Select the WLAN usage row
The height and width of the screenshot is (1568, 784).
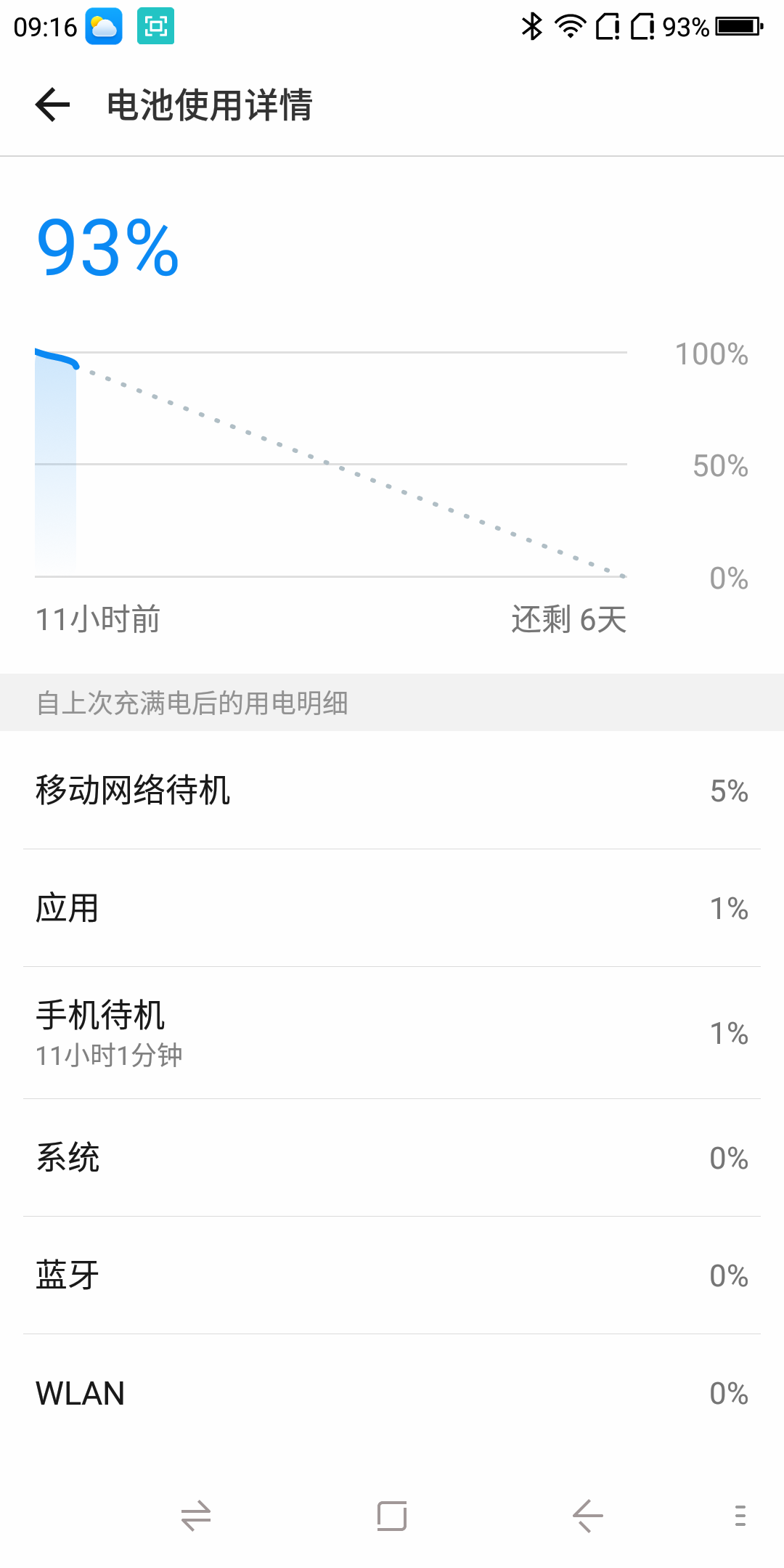pyautogui.click(x=392, y=1393)
